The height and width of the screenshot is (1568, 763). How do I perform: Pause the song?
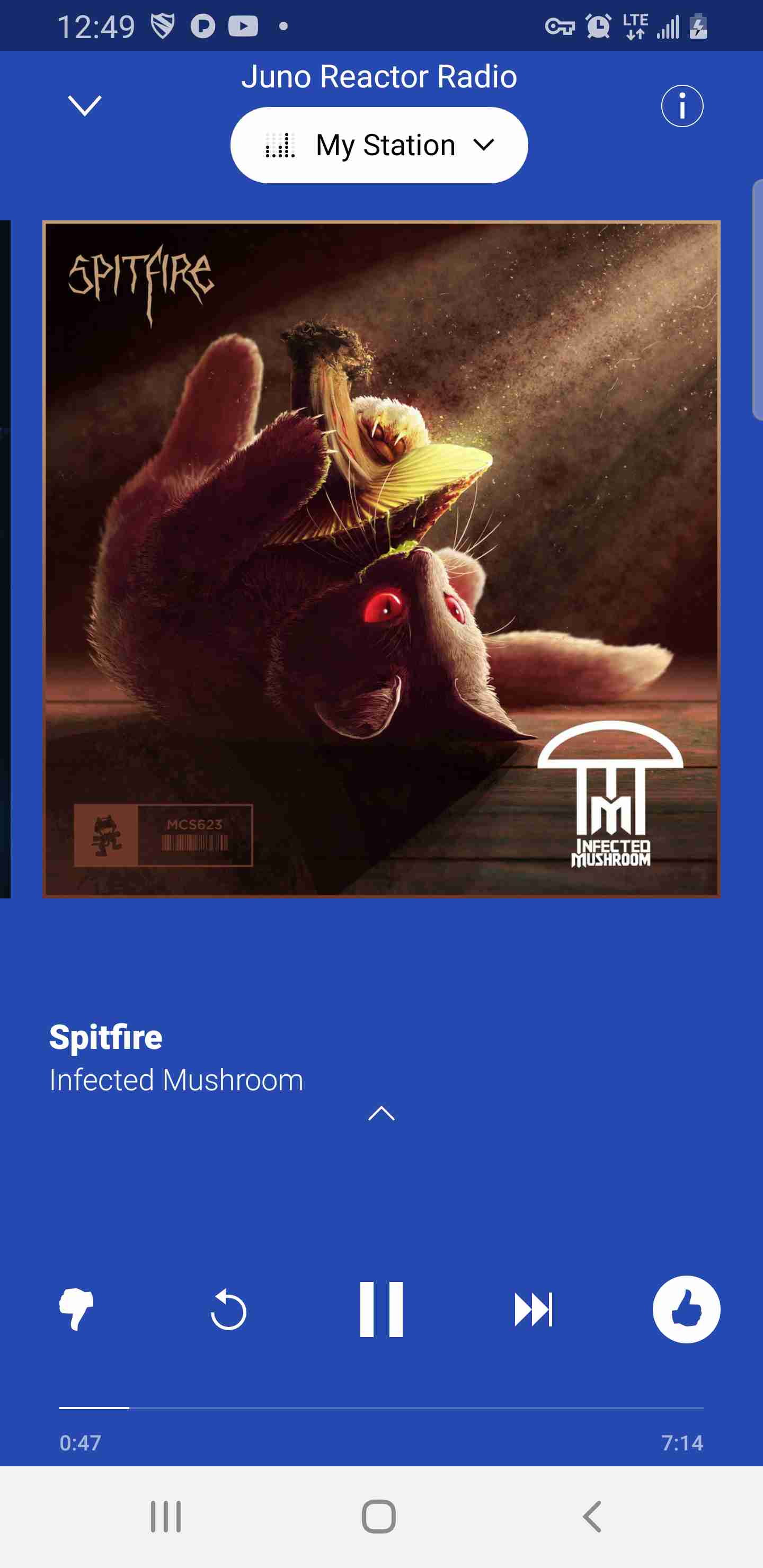pos(381,1308)
